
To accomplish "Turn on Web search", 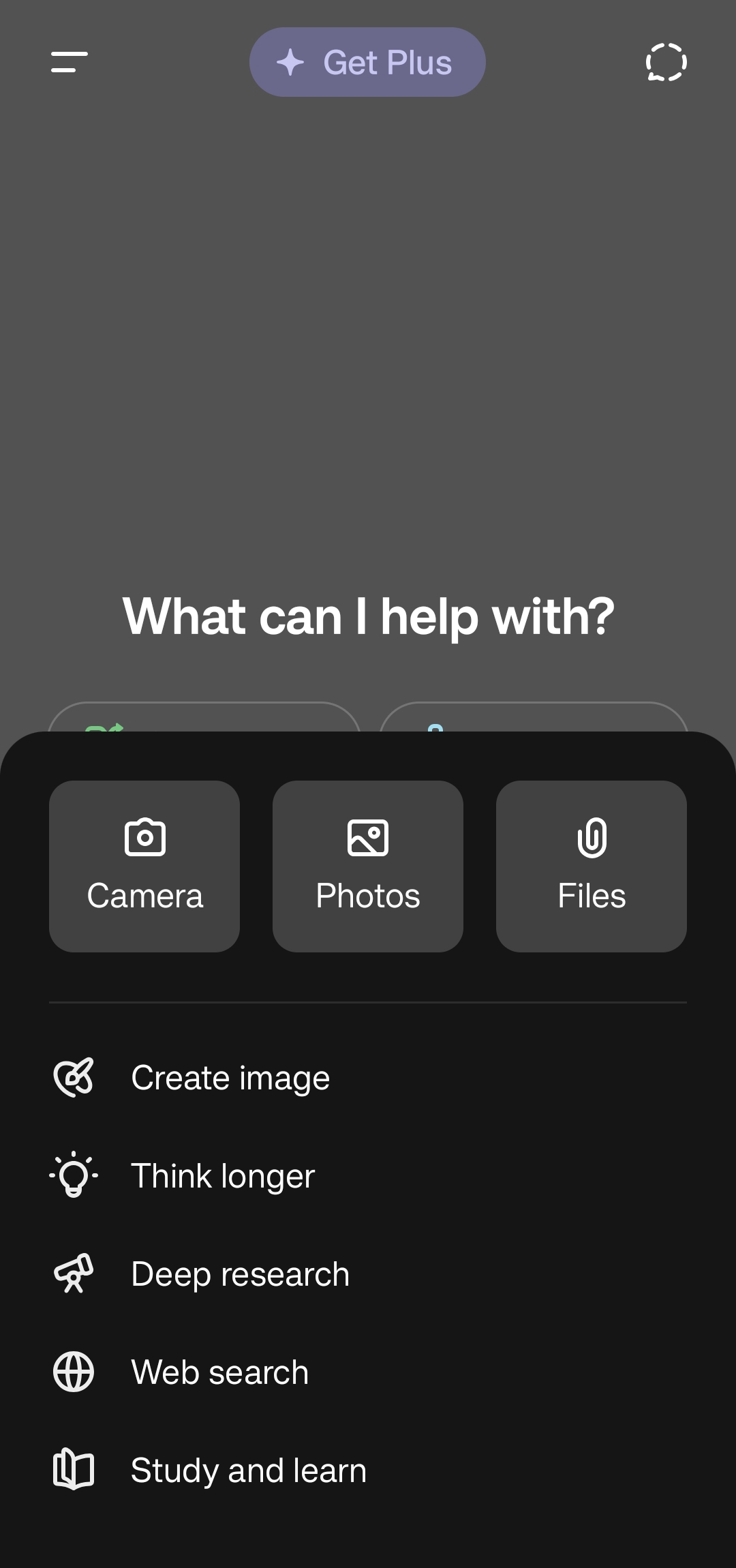I will [219, 1372].
